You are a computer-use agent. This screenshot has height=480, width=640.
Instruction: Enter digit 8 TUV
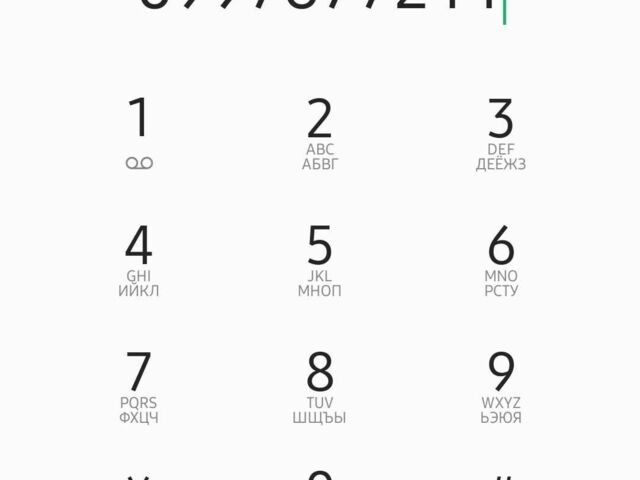pyautogui.click(x=320, y=386)
